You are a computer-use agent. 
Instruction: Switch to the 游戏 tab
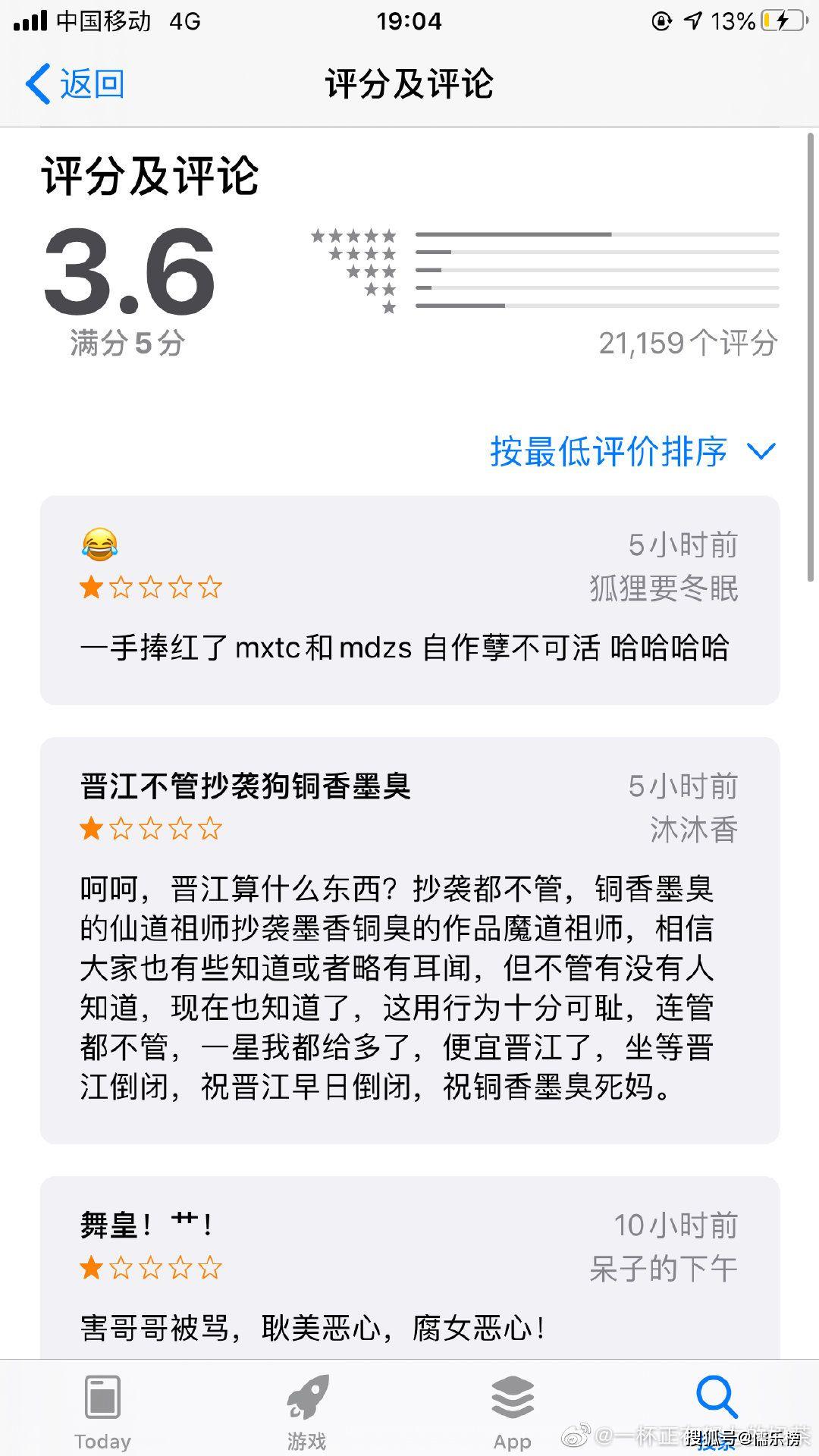tap(307, 1410)
